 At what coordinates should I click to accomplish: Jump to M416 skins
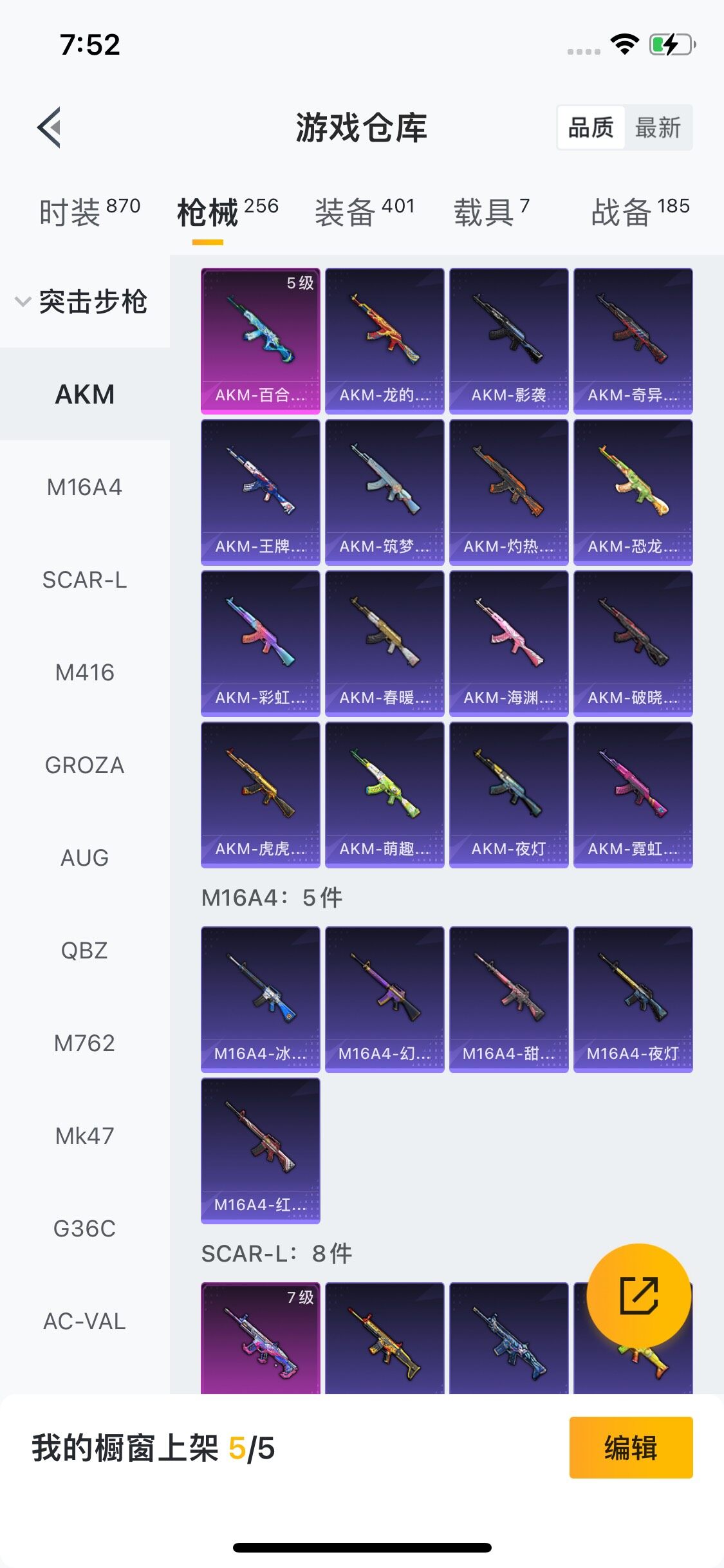tap(84, 673)
